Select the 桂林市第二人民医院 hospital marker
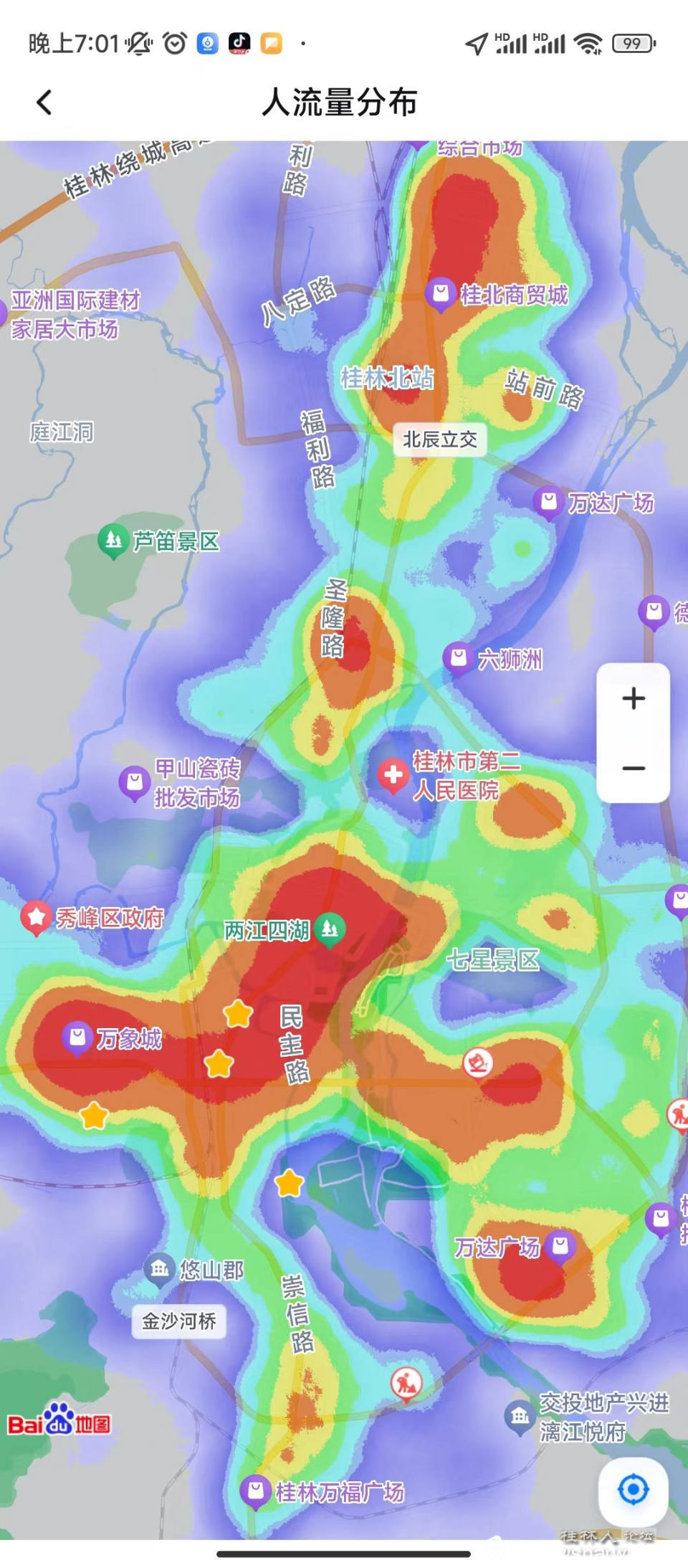Screen dimensions: 688x1568 coord(393,775)
